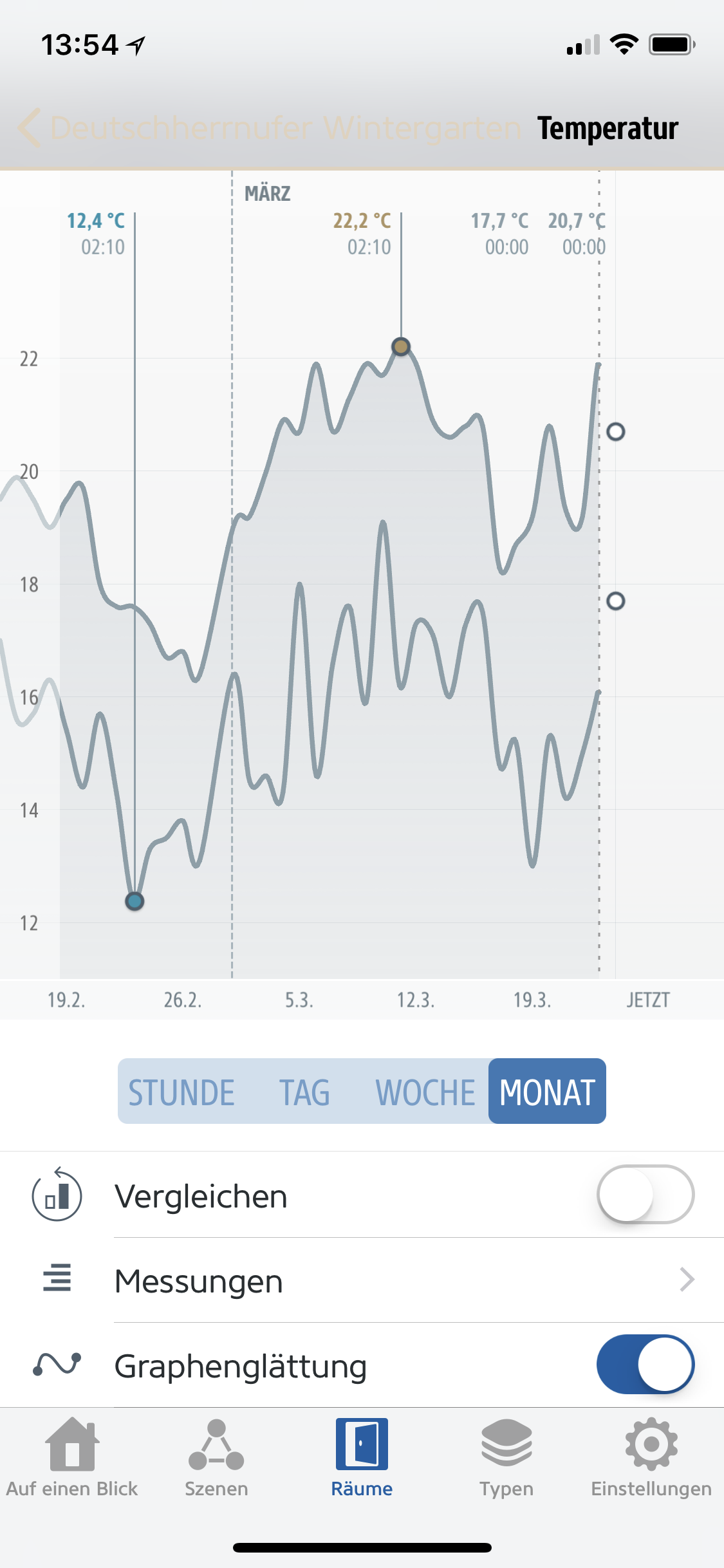Select the TAG time range

coord(304,1092)
